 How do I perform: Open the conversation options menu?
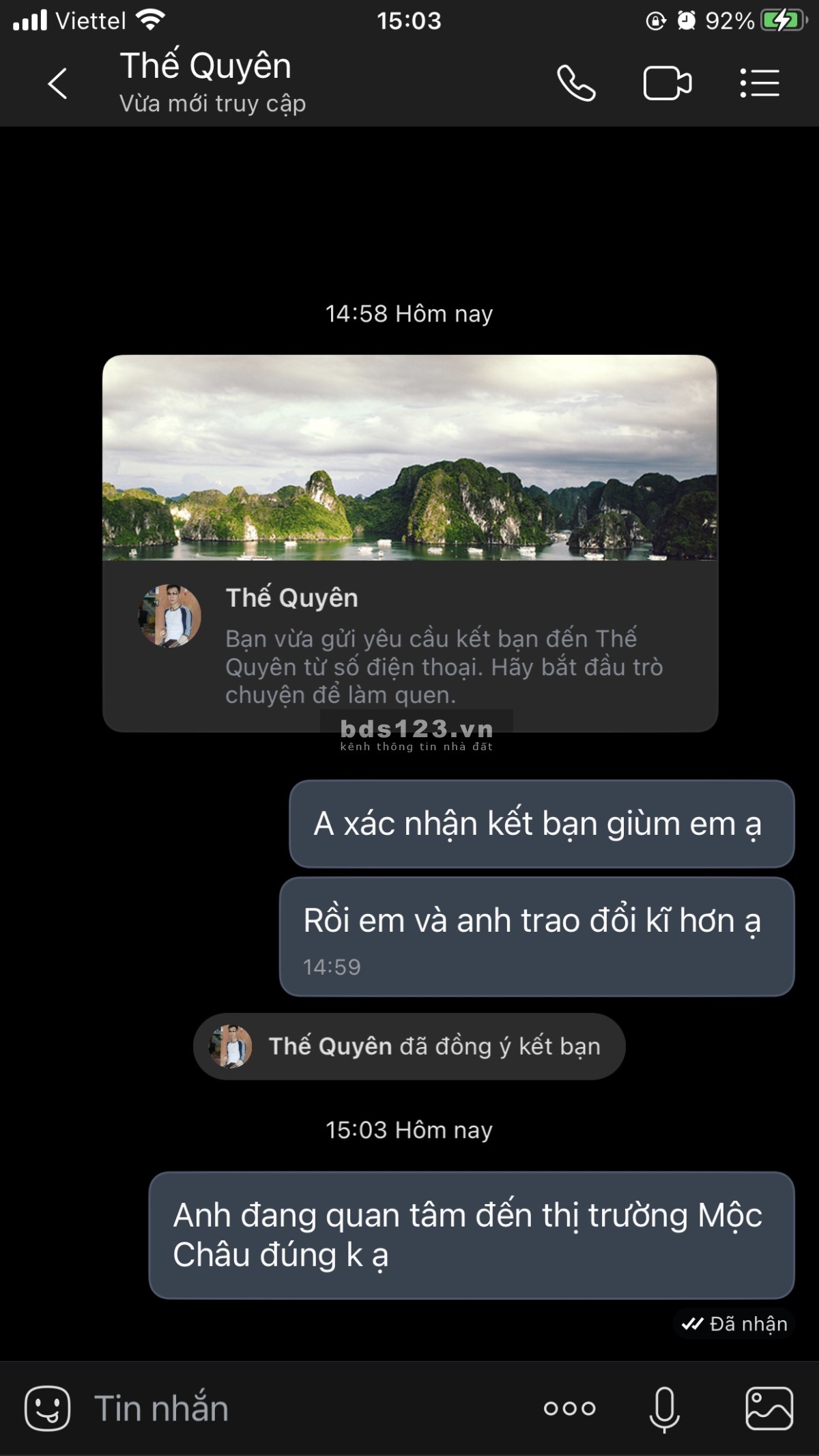760,84
